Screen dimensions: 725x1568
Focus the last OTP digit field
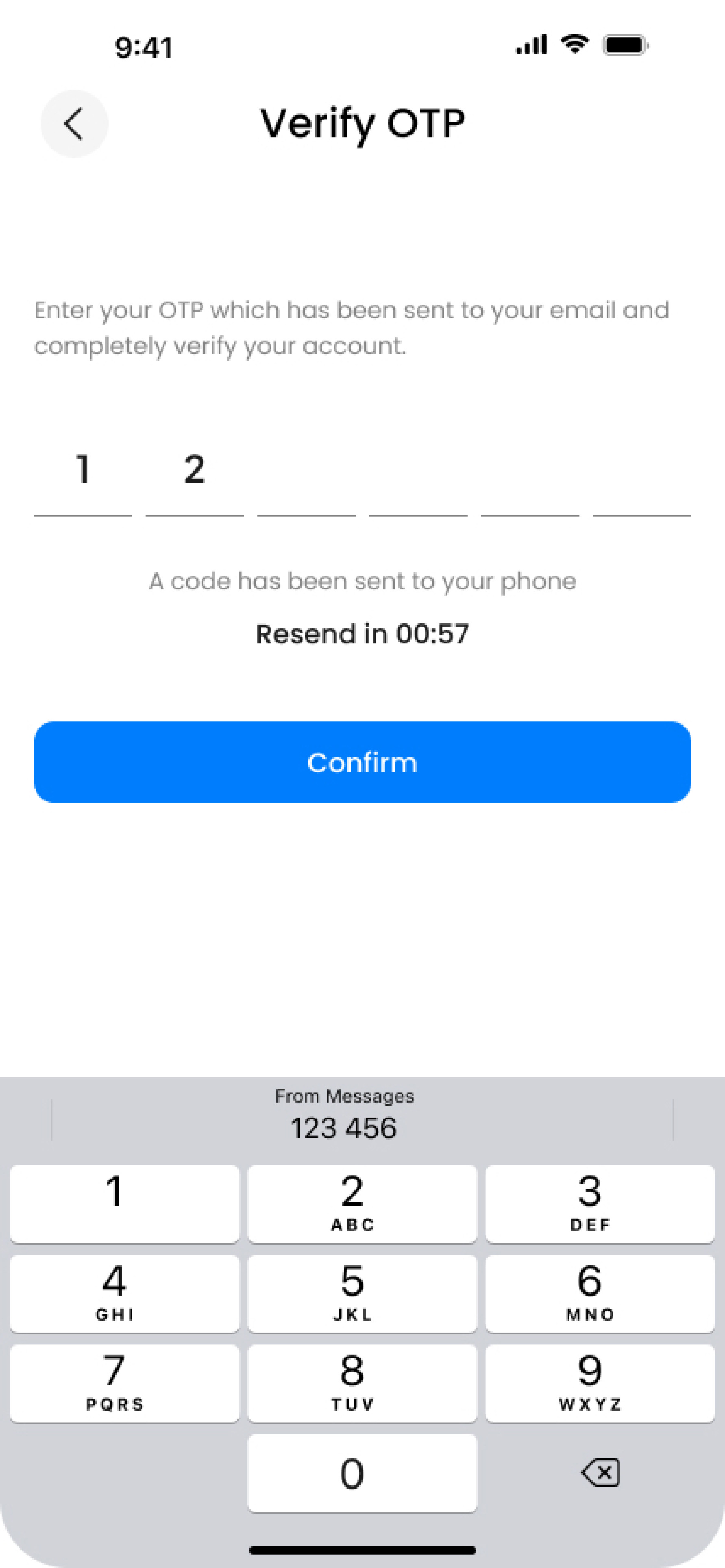(x=642, y=481)
